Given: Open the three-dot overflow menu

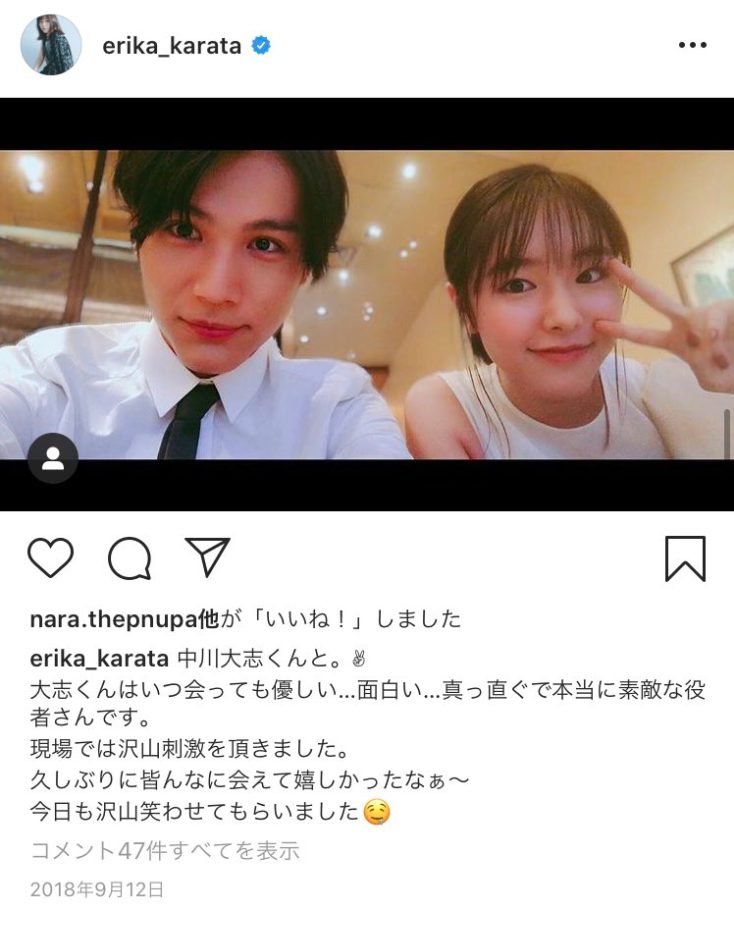Looking at the screenshot, I should click(x=692, y=46).
